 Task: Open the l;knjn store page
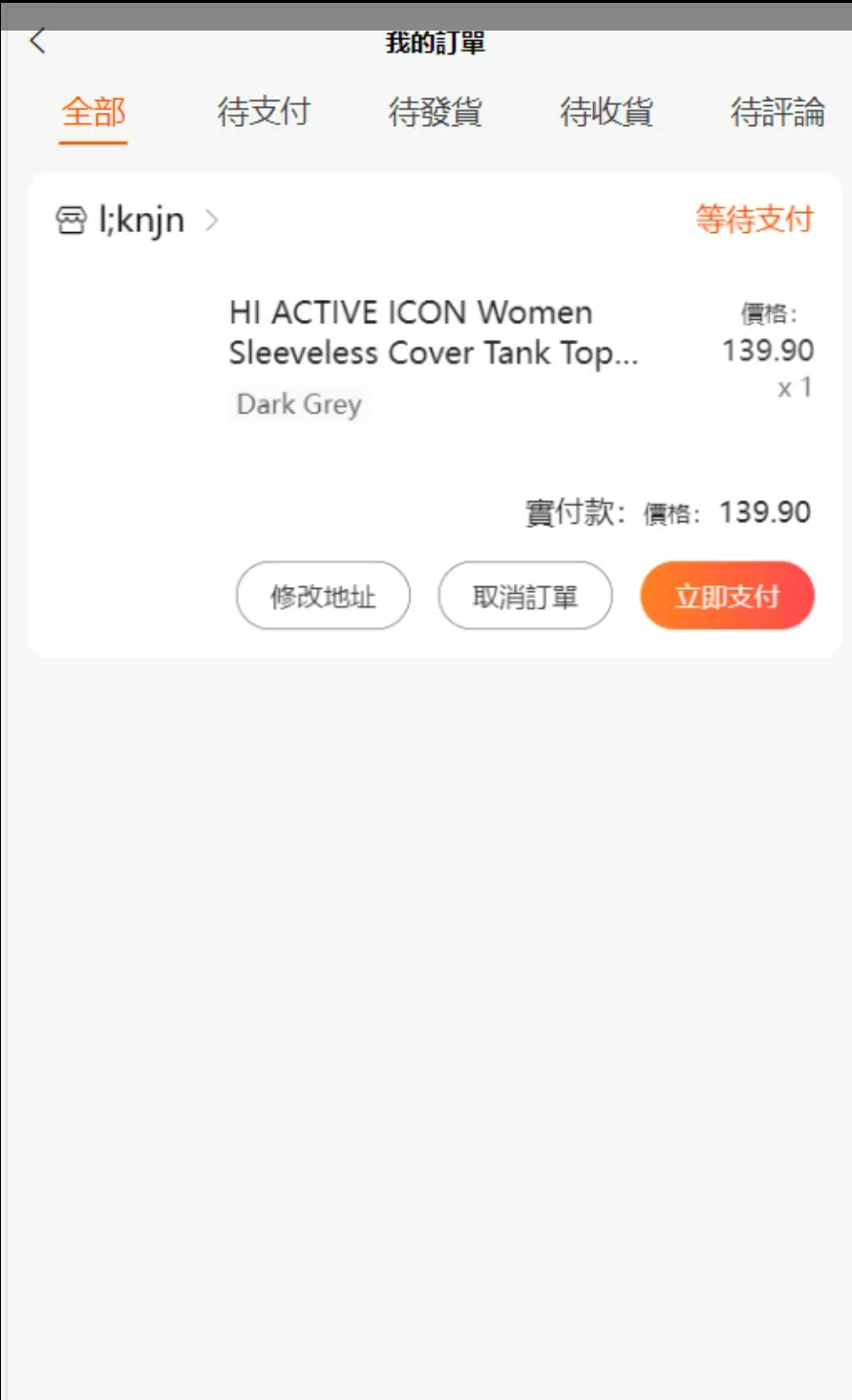click(x=138, y=221)
